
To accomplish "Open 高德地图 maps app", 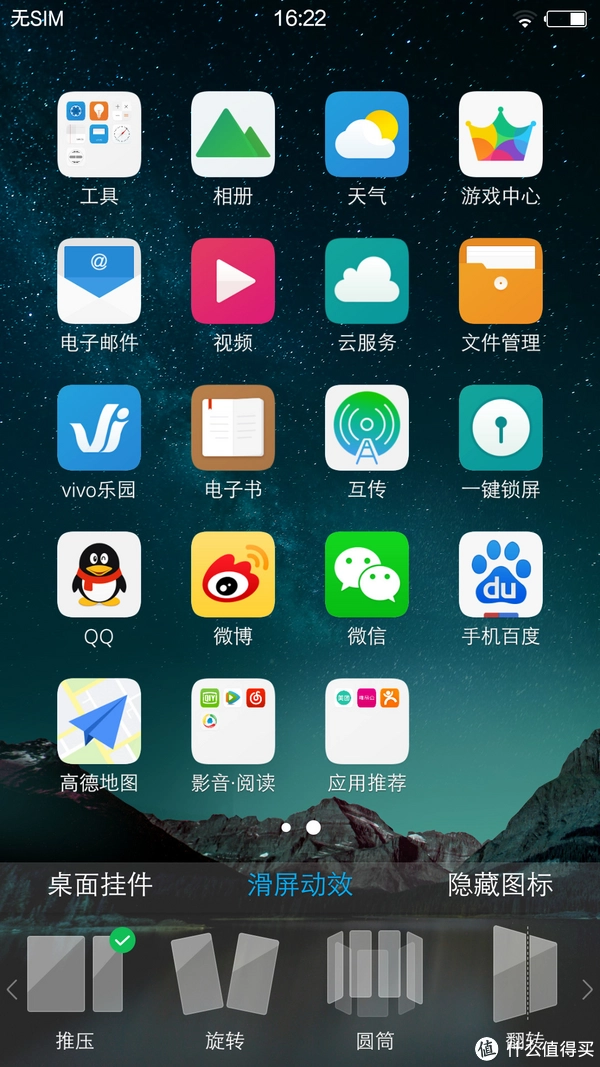I will tap(99, 722).
